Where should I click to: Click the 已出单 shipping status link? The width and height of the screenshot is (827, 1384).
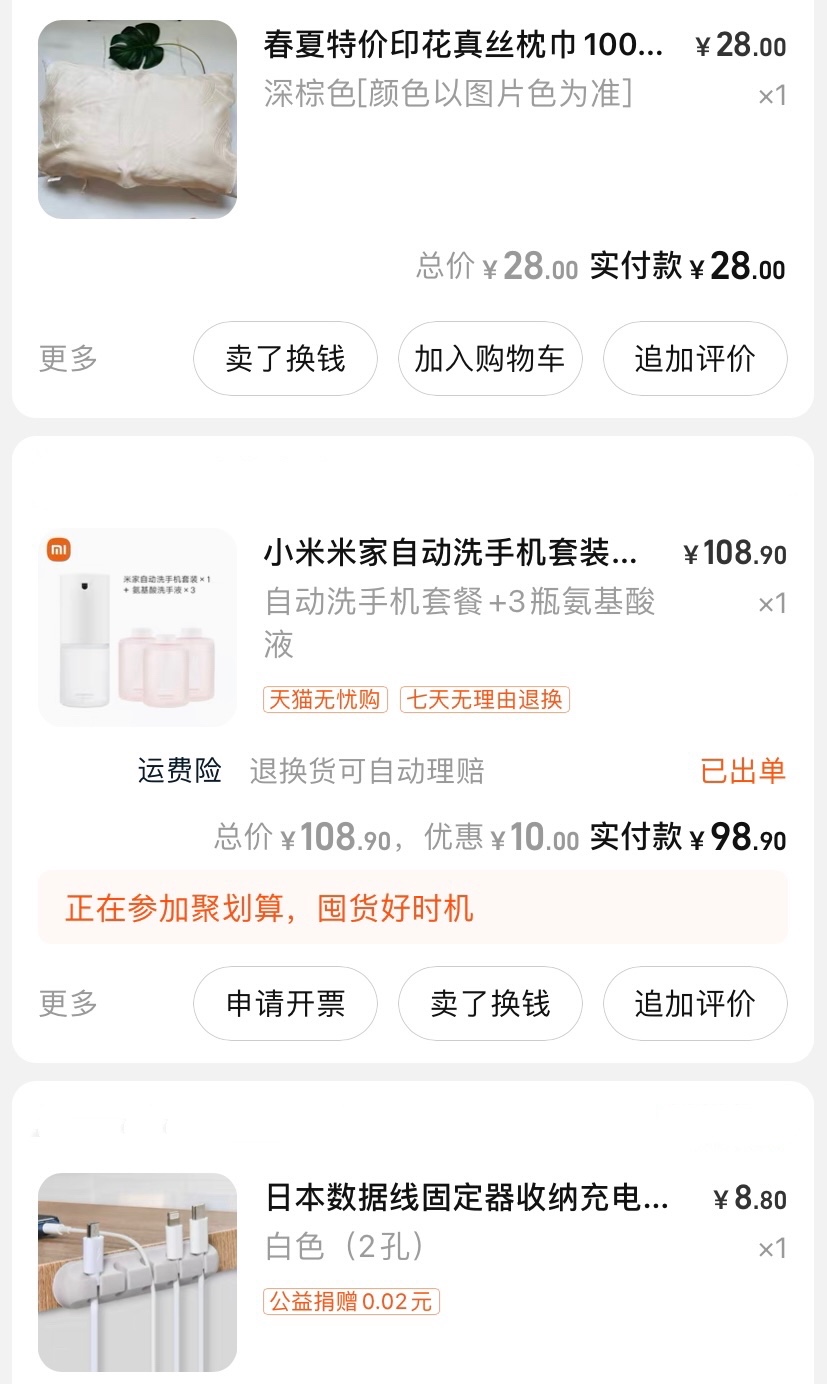coord(742,771)
